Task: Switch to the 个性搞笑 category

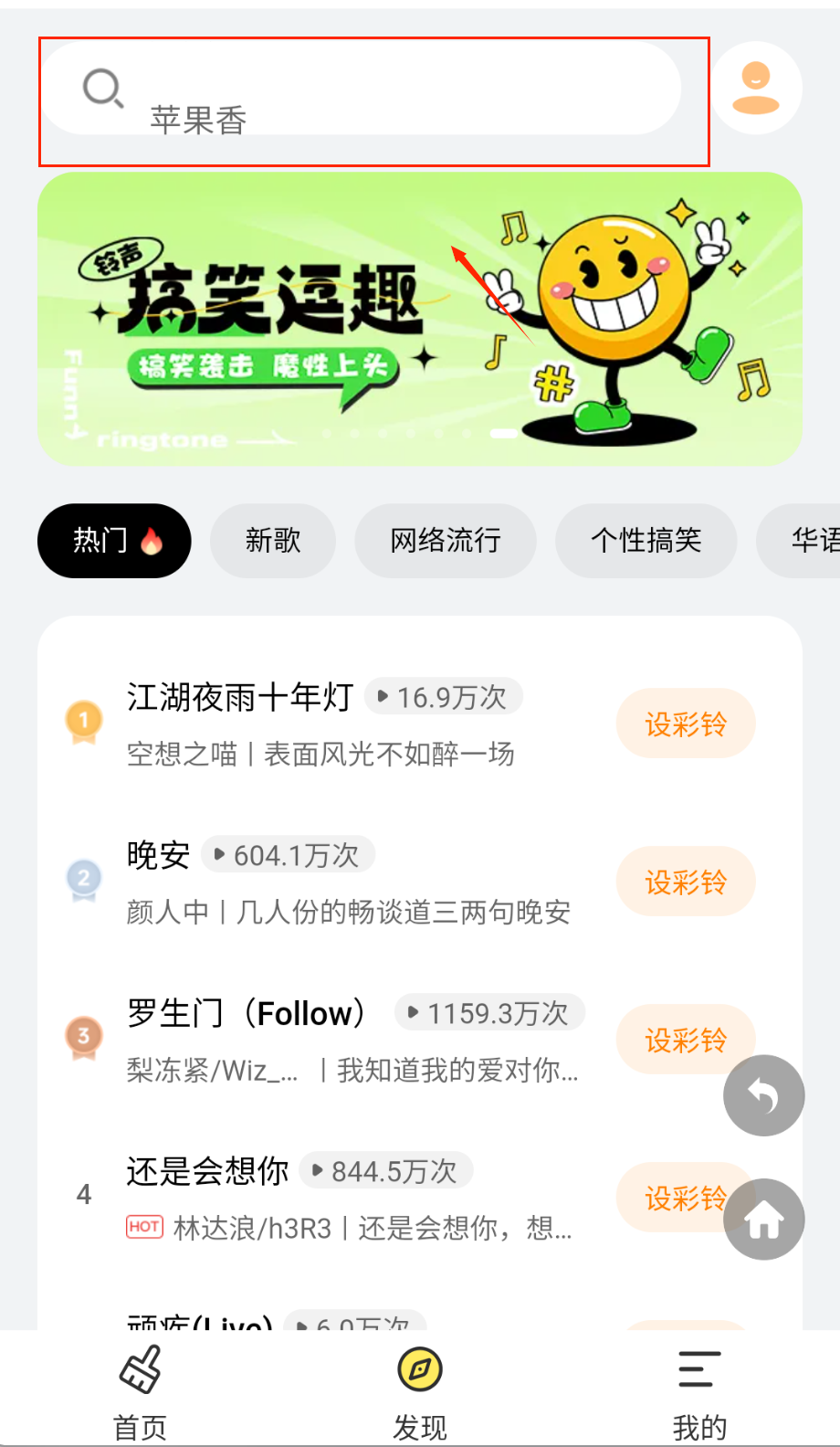Action: (646, 541)
